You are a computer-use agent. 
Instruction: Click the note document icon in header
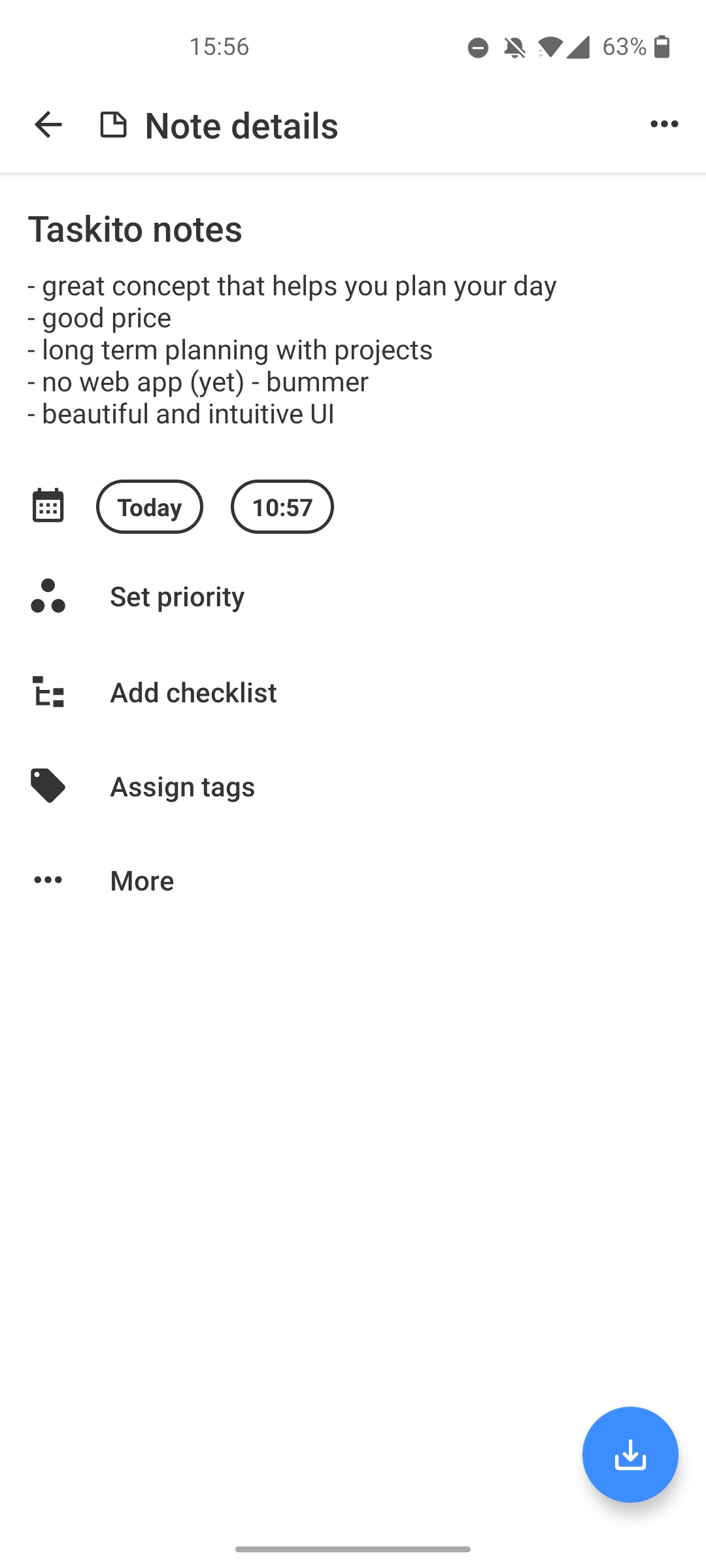(114, 124)
